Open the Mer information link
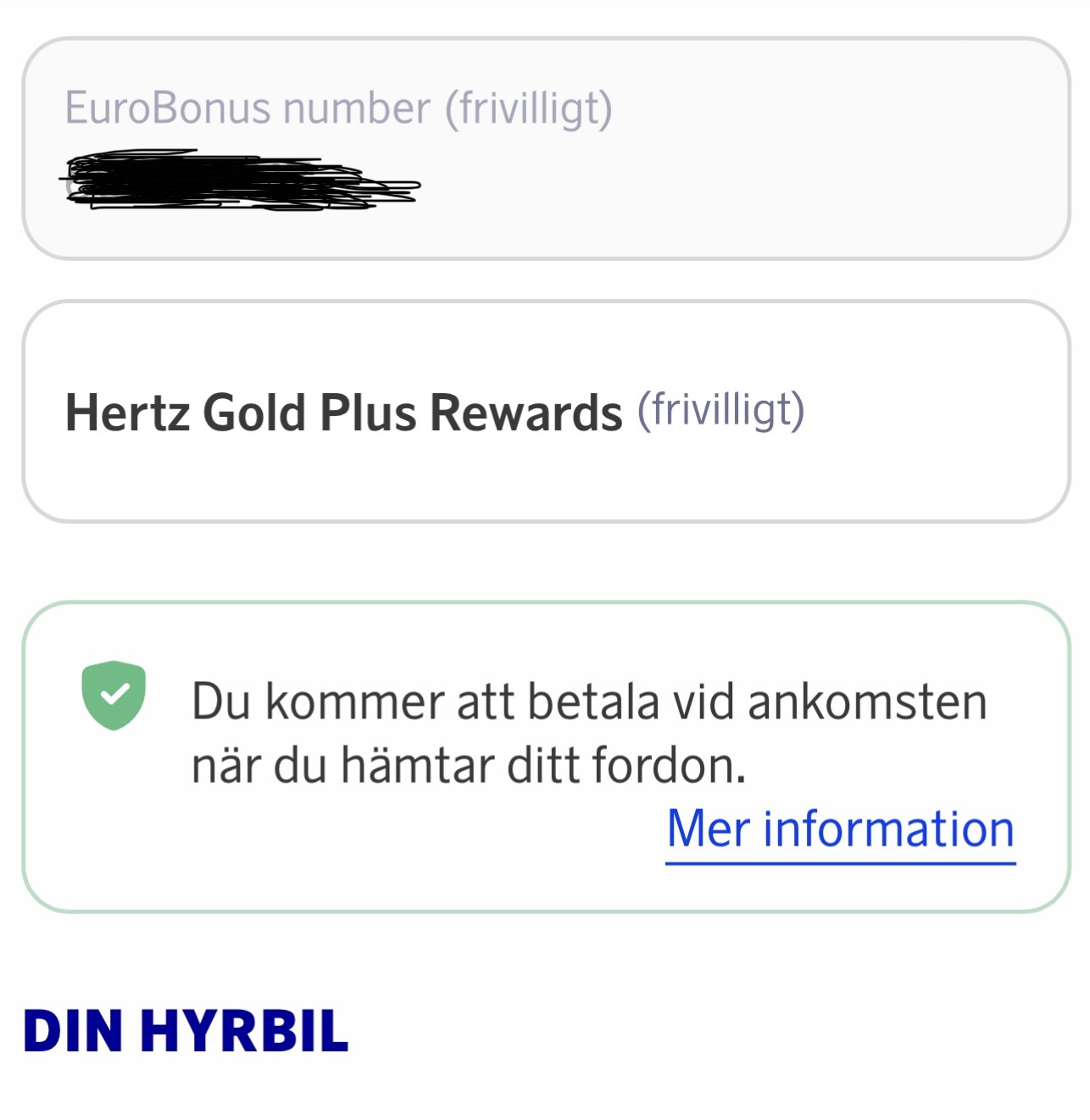The height and width of the screenshot is (1120, 1090). (840, 829)
